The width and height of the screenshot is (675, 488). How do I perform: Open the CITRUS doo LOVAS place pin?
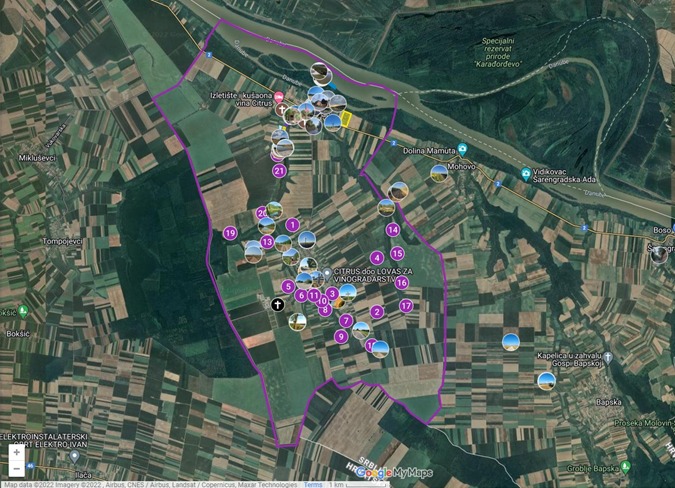[x=326, y=273]
